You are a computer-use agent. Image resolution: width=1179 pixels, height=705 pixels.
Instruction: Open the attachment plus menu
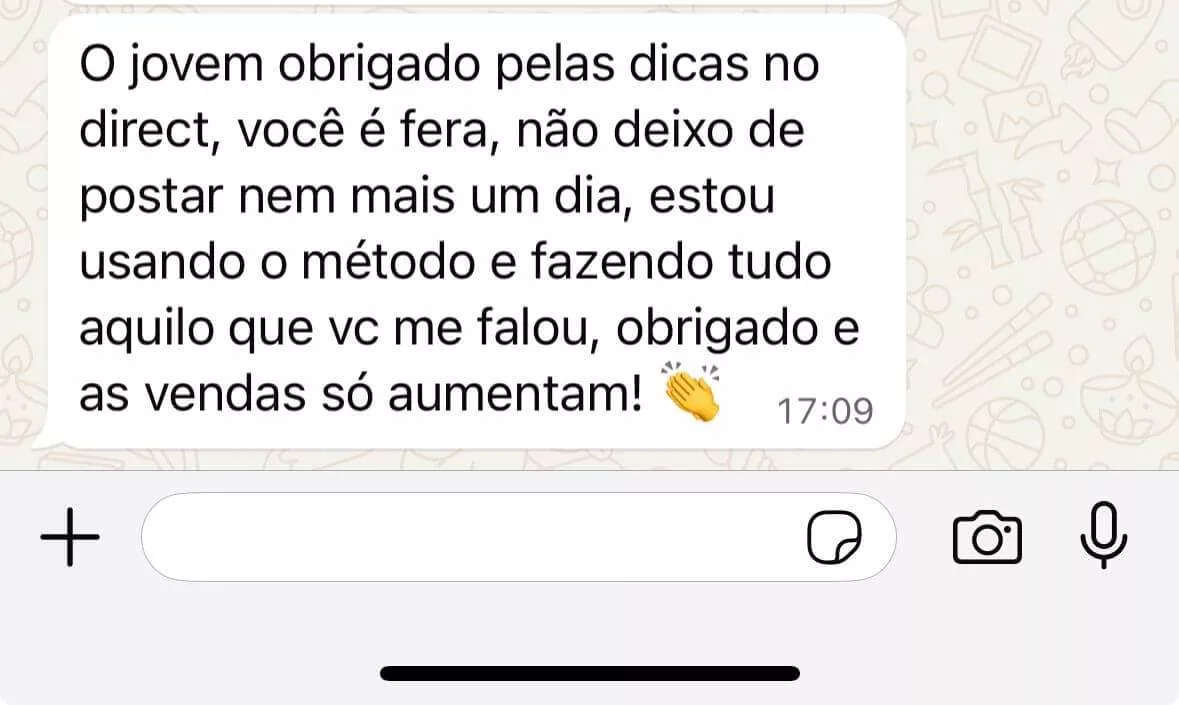tap(70, 537)
